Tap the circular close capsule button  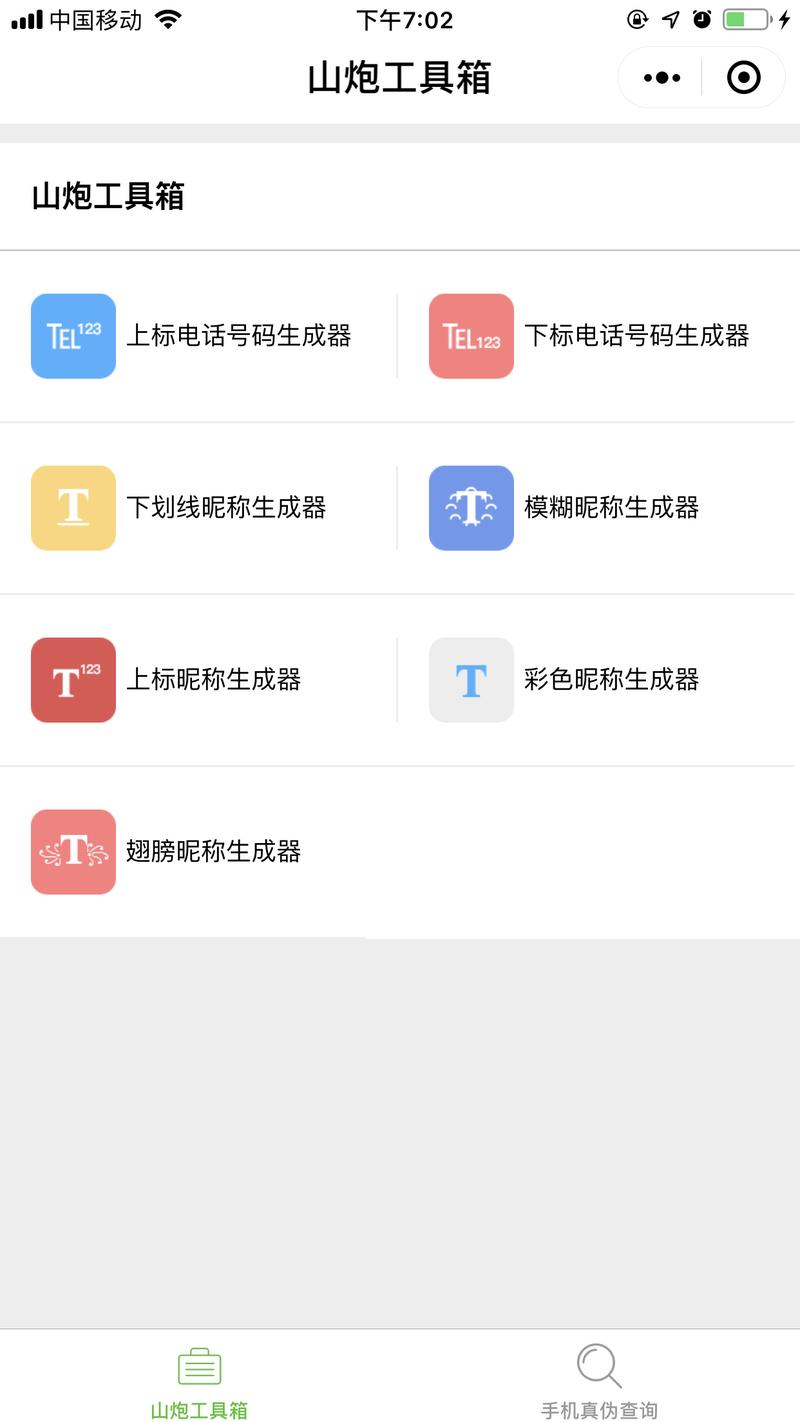coord(743,77)
